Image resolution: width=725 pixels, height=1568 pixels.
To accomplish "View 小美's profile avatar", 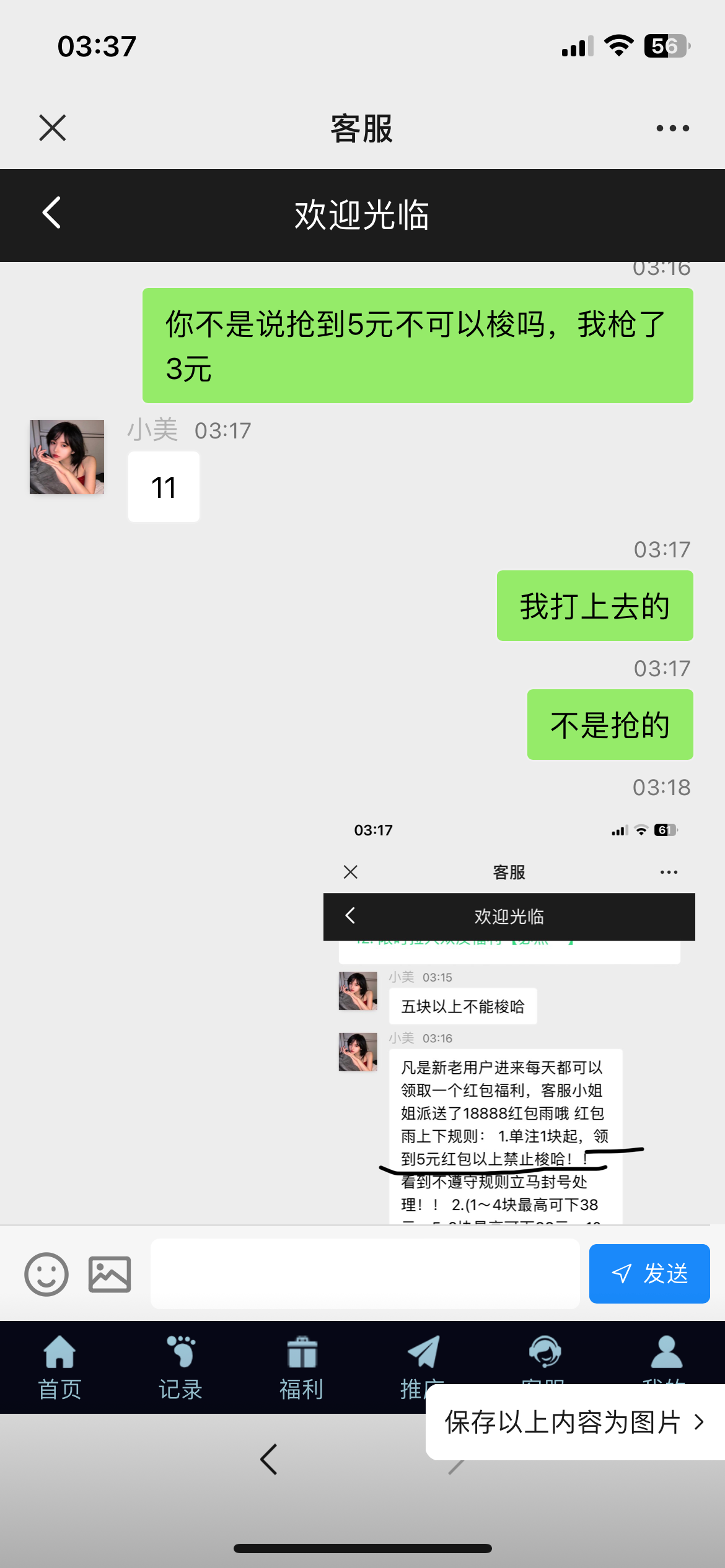I will pyautogui.click(x=67, y=457).
